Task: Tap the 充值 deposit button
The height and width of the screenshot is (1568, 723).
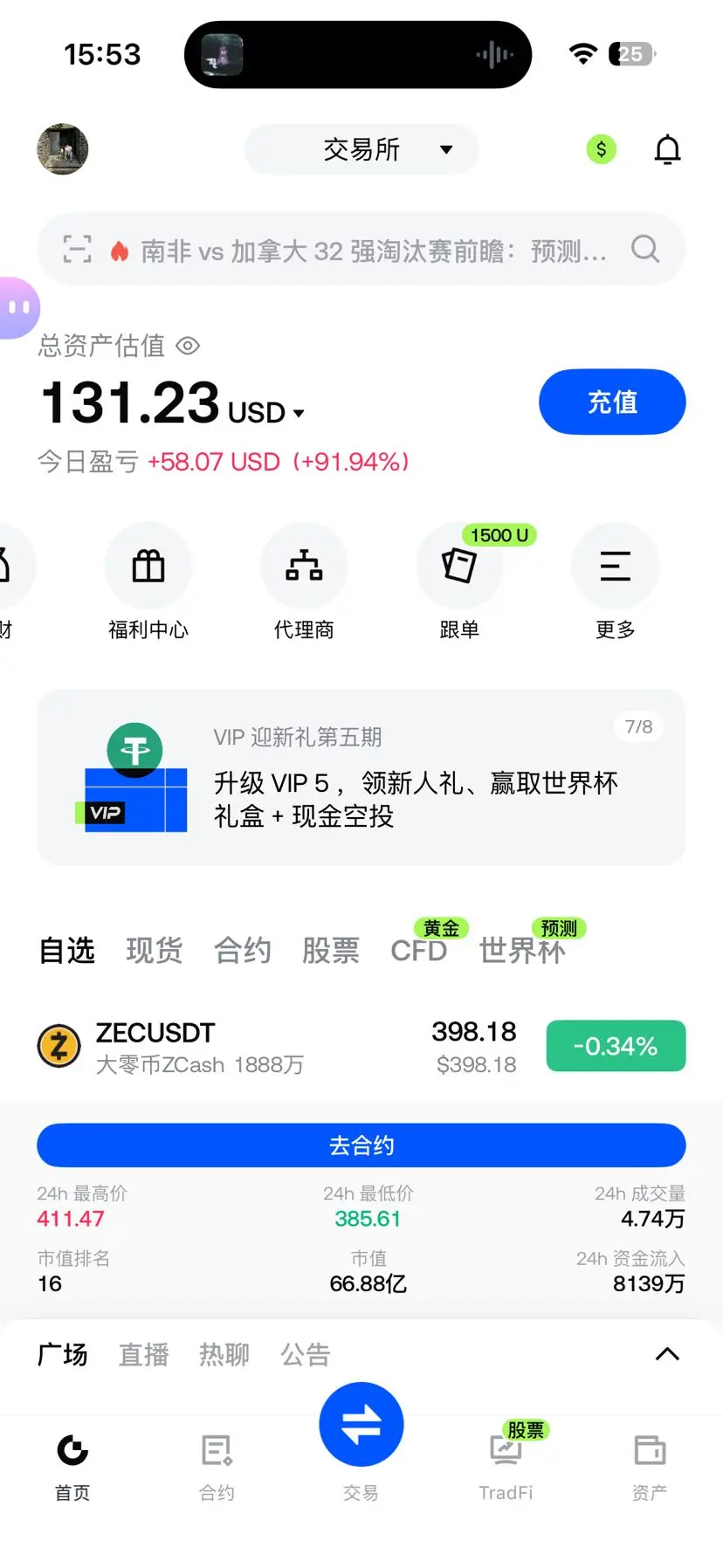Action: (612, 402)
